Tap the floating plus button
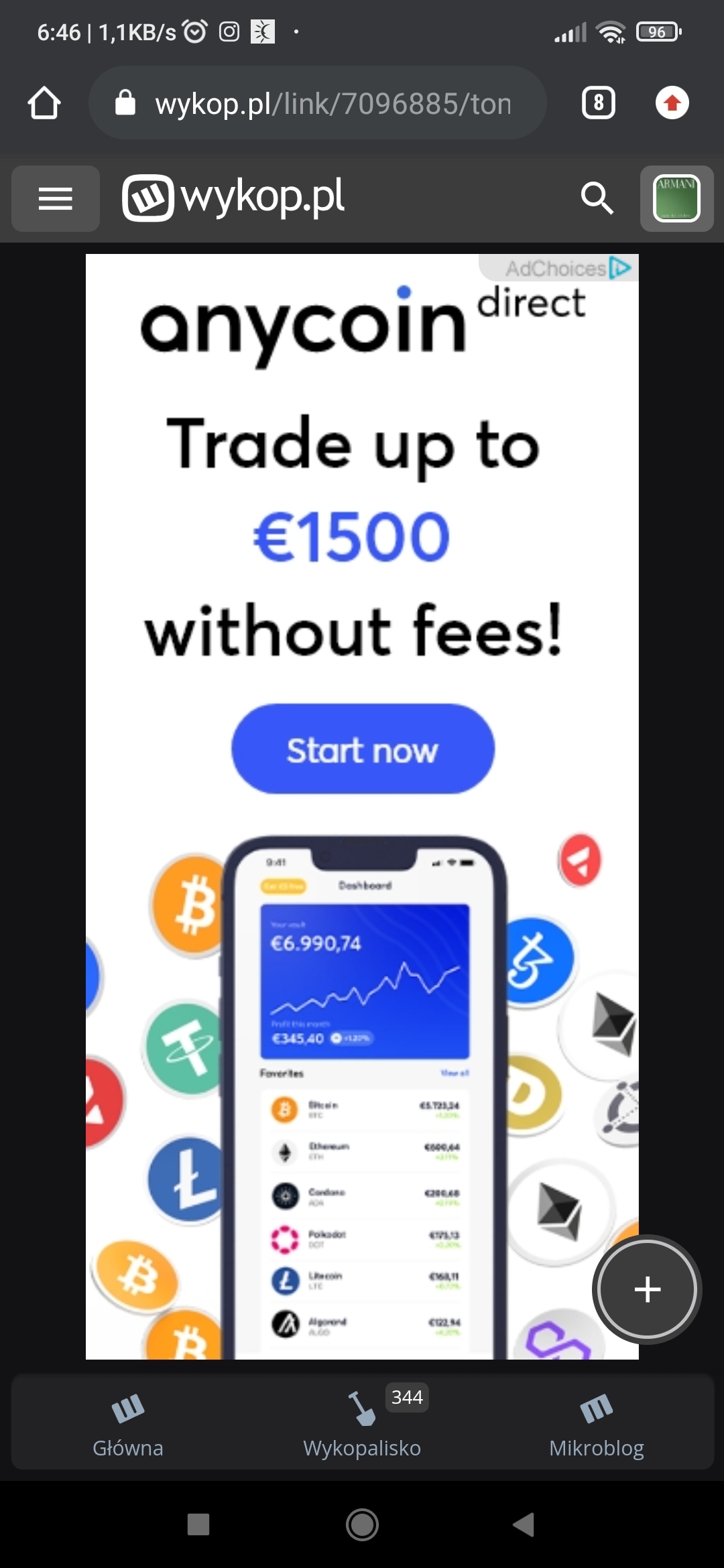The width and height of the screenshot is (724, 1568). click(x=647, y=1289)
